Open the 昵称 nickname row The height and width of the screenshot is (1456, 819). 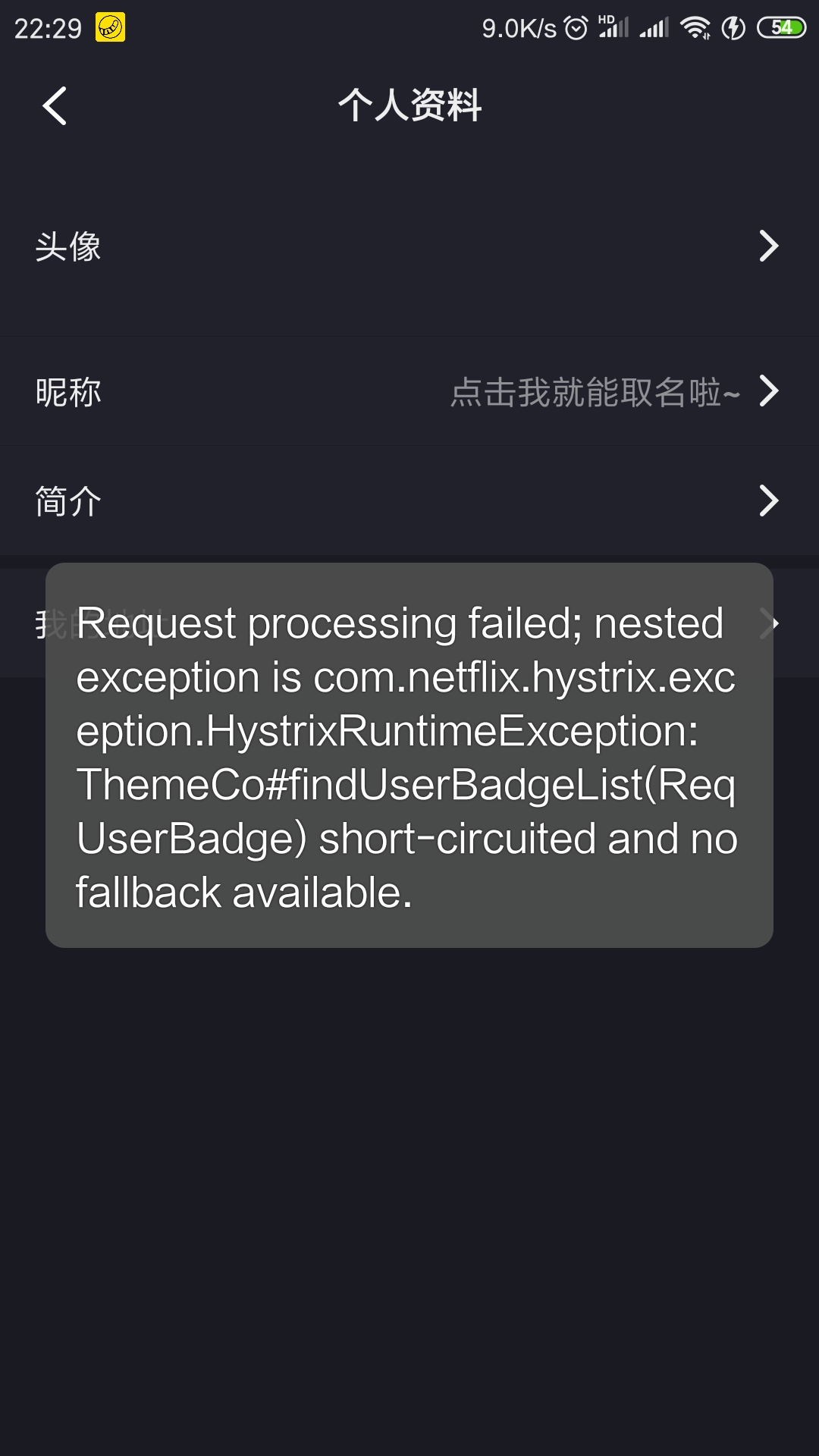[409, 391]
